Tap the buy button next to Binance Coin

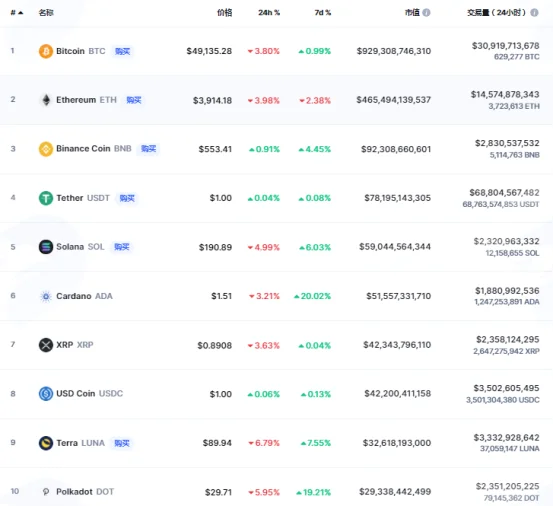pyautogui.click(x=148, y=149)
